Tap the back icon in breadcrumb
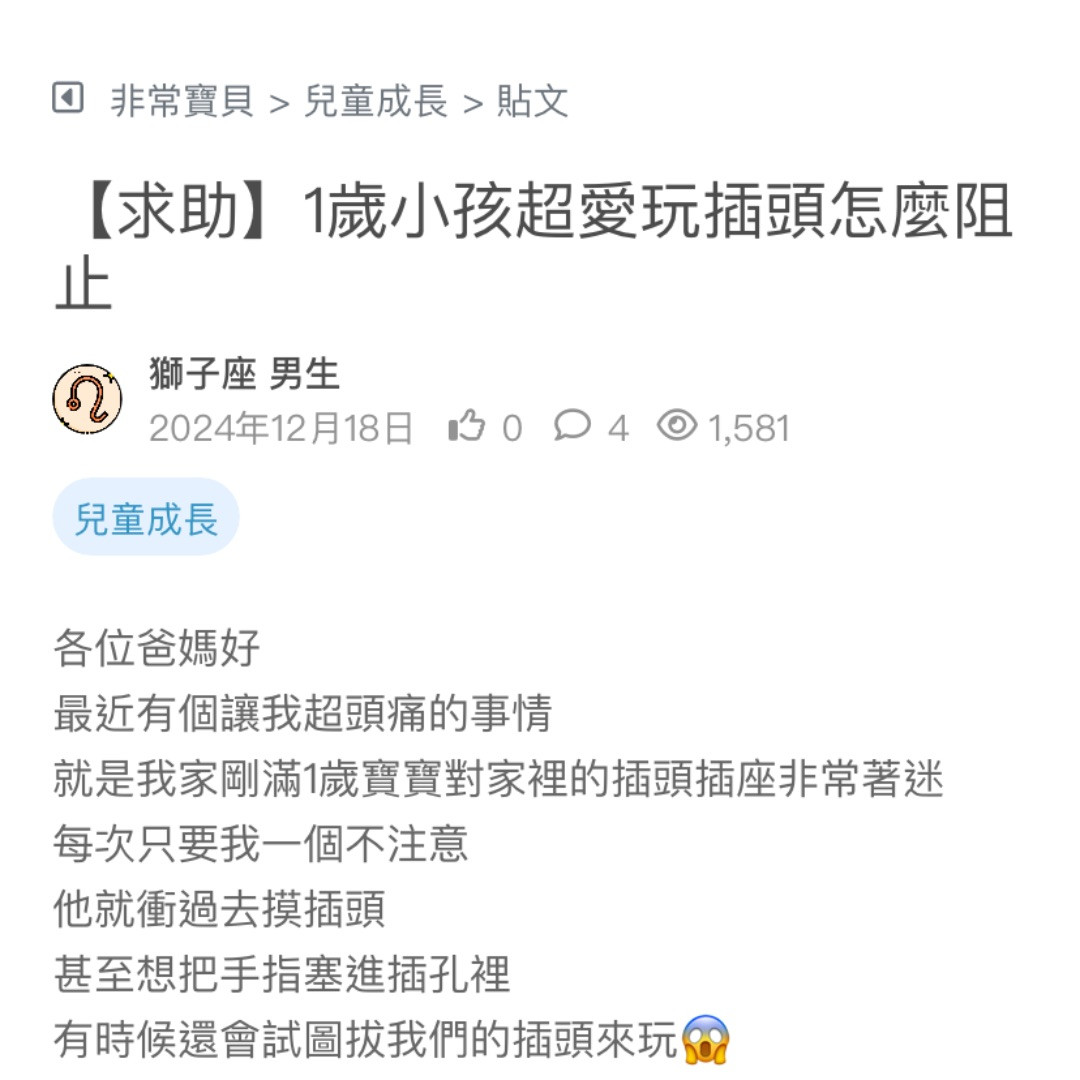Viewport: 1080px width, 1080px height. pos(67,99)
